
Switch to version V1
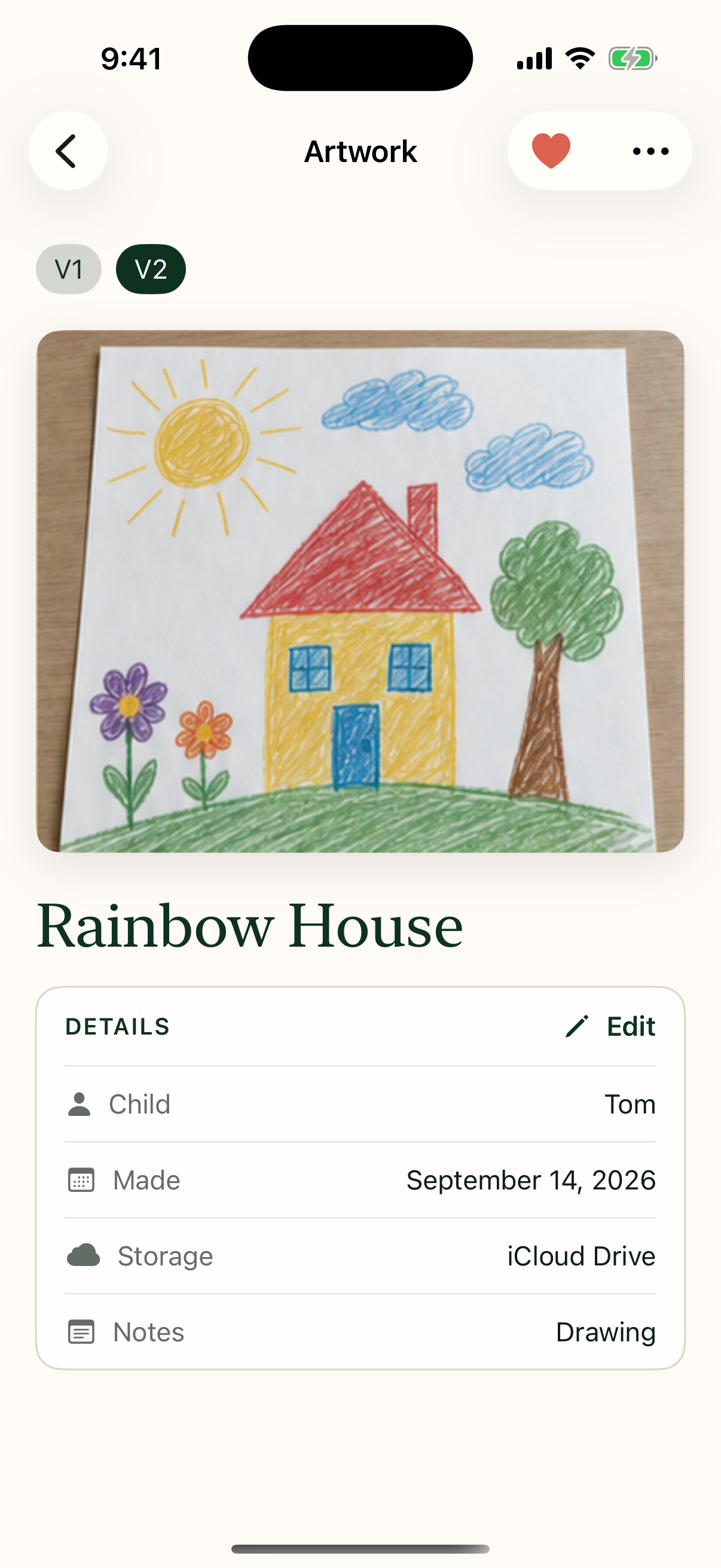[x=69, y=269]
